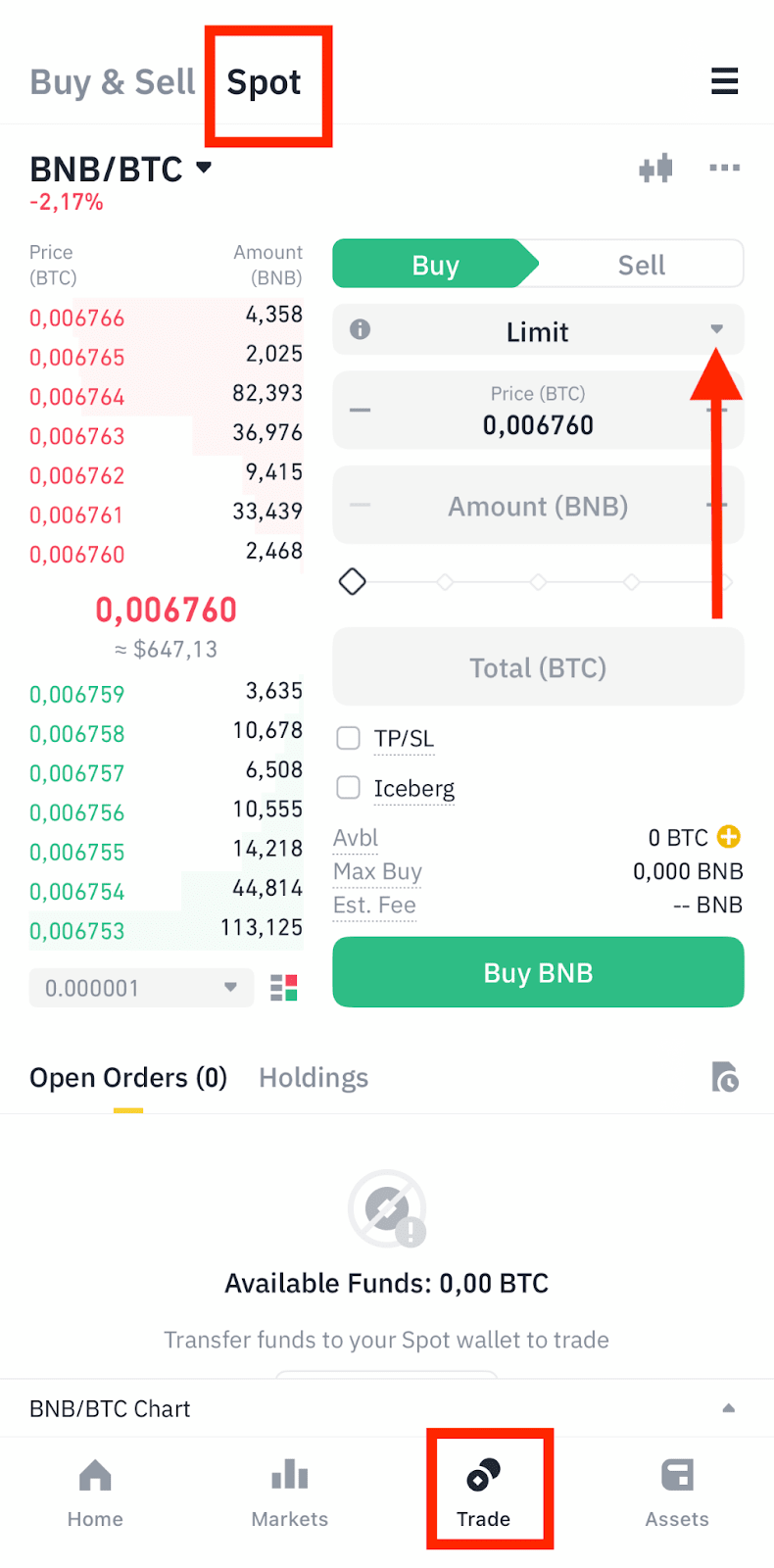This screenshot has width=774, height=1568.
Task: Add BTC funds with the plus icon
Action: tap(728, 837)
